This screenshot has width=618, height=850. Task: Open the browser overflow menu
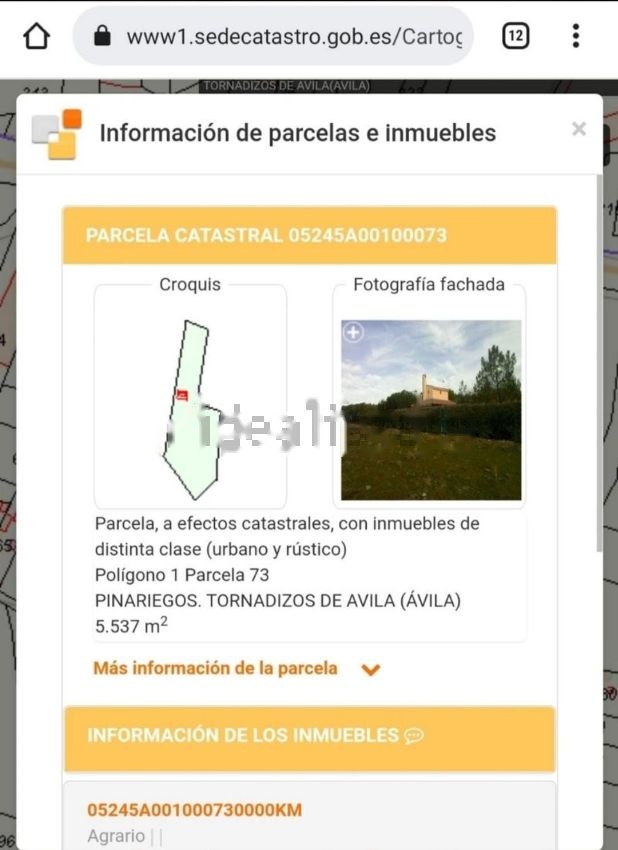coord(576,36)
